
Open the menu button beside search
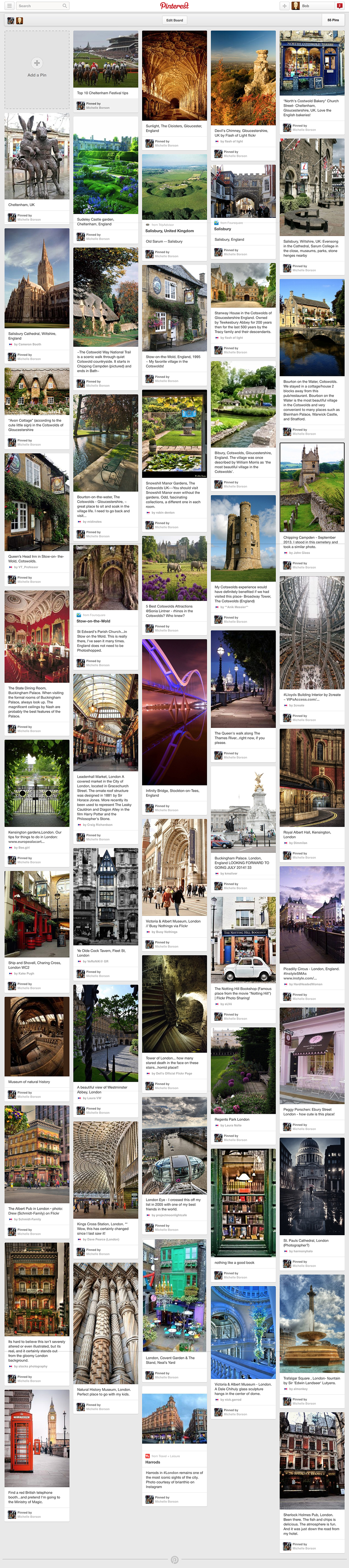click(x=9, y=5)
